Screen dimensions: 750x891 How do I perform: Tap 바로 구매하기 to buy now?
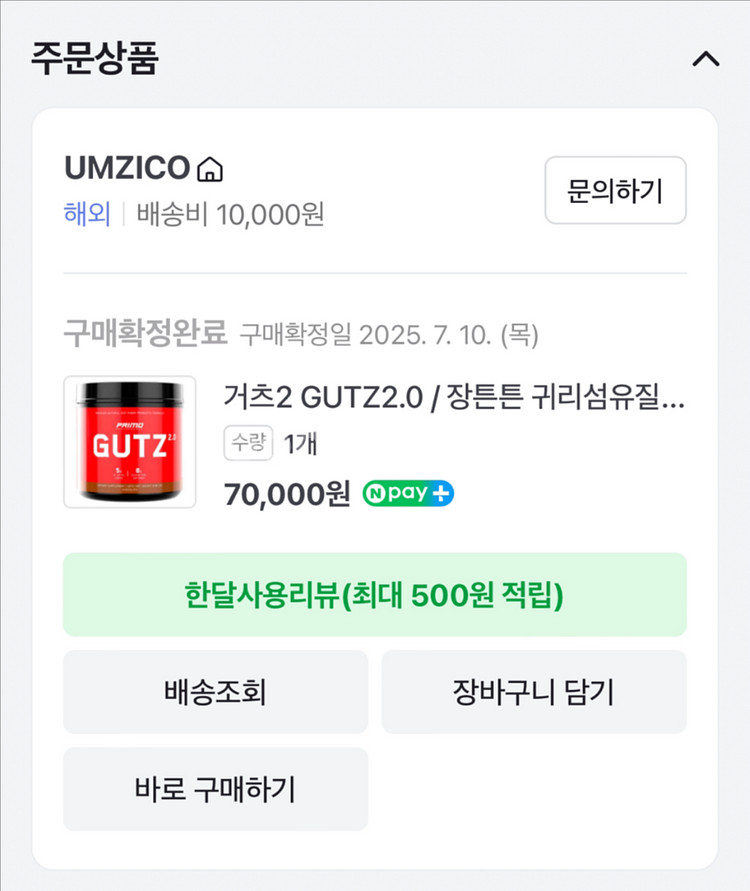tap(215, 789)
